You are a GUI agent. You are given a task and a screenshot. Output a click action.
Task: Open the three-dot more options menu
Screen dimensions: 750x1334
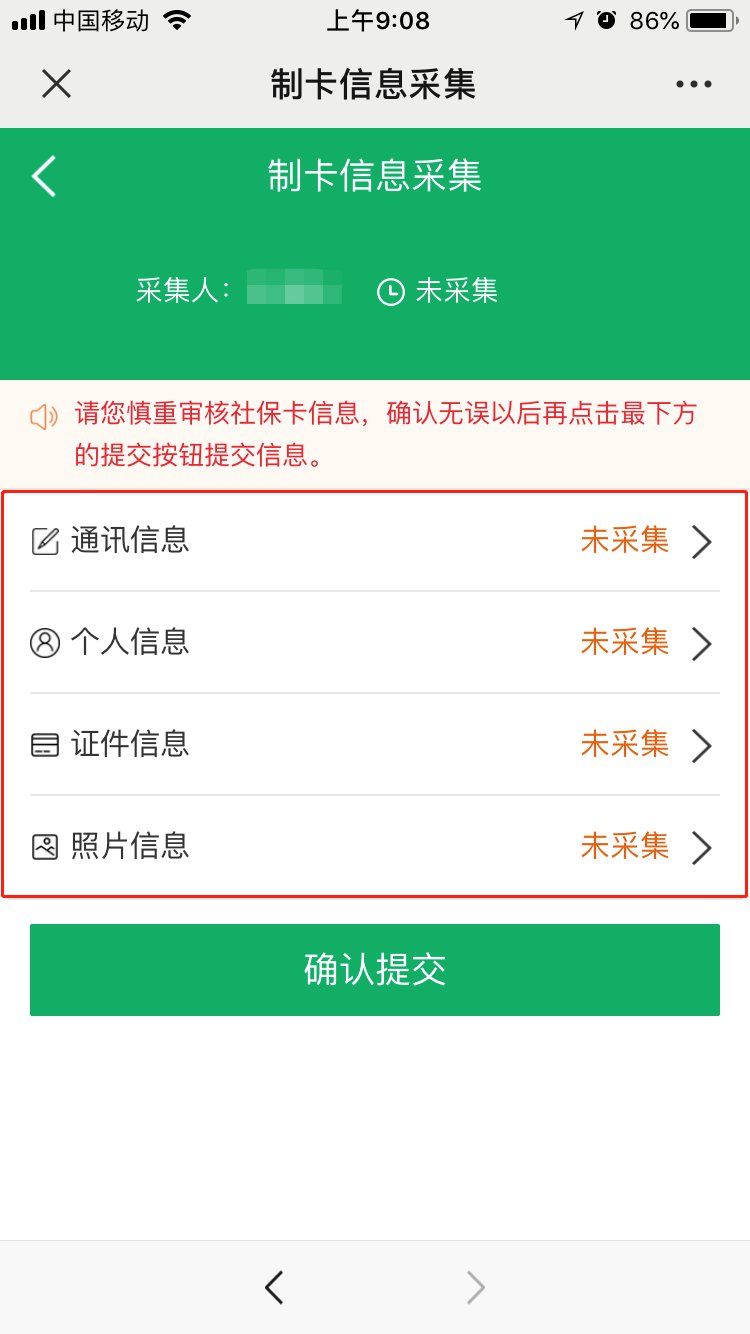pyautogui.click(x=694, y=85)
